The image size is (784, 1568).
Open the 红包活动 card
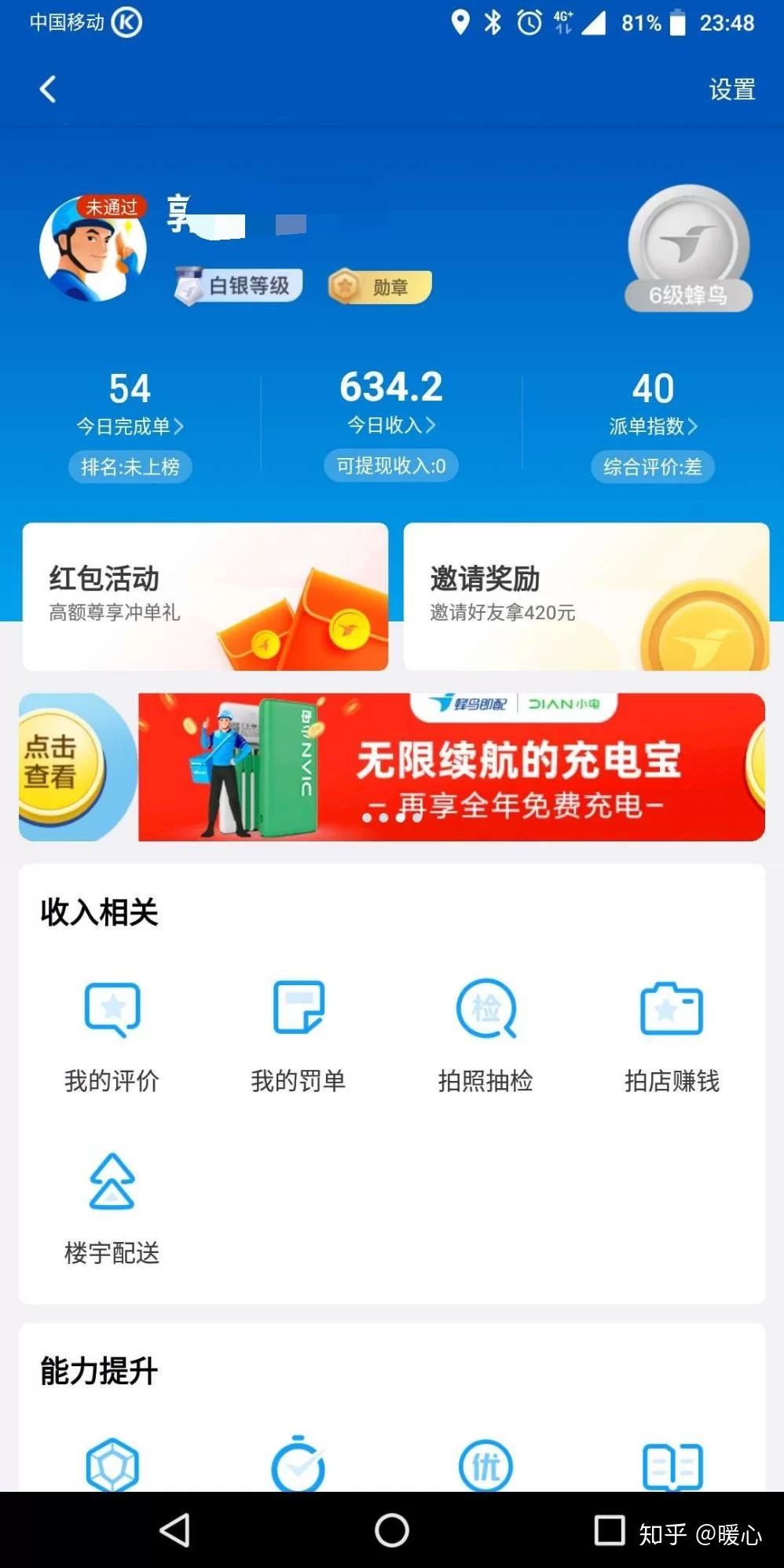[205, 596]
